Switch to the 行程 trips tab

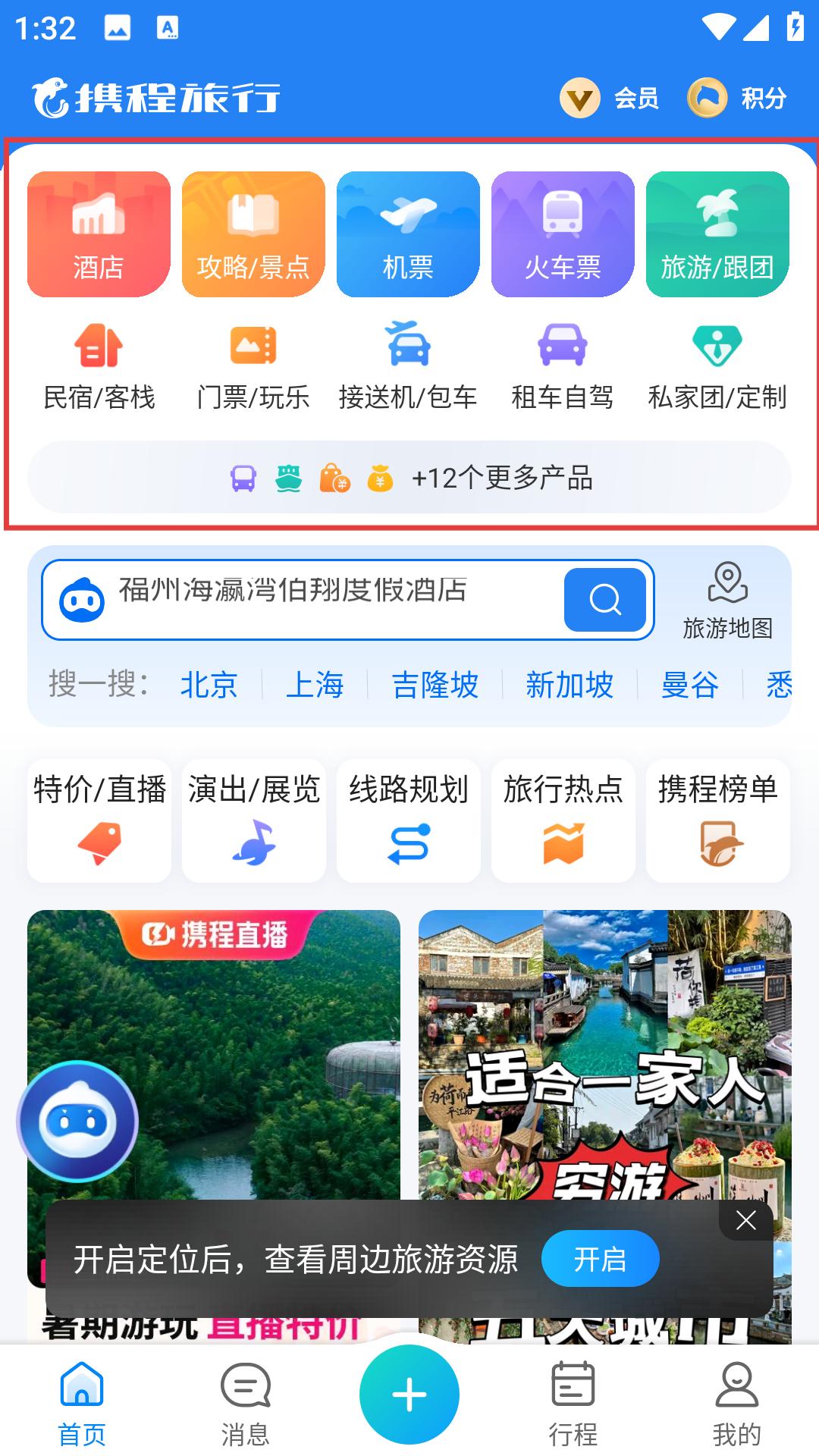click(573, 1403)
